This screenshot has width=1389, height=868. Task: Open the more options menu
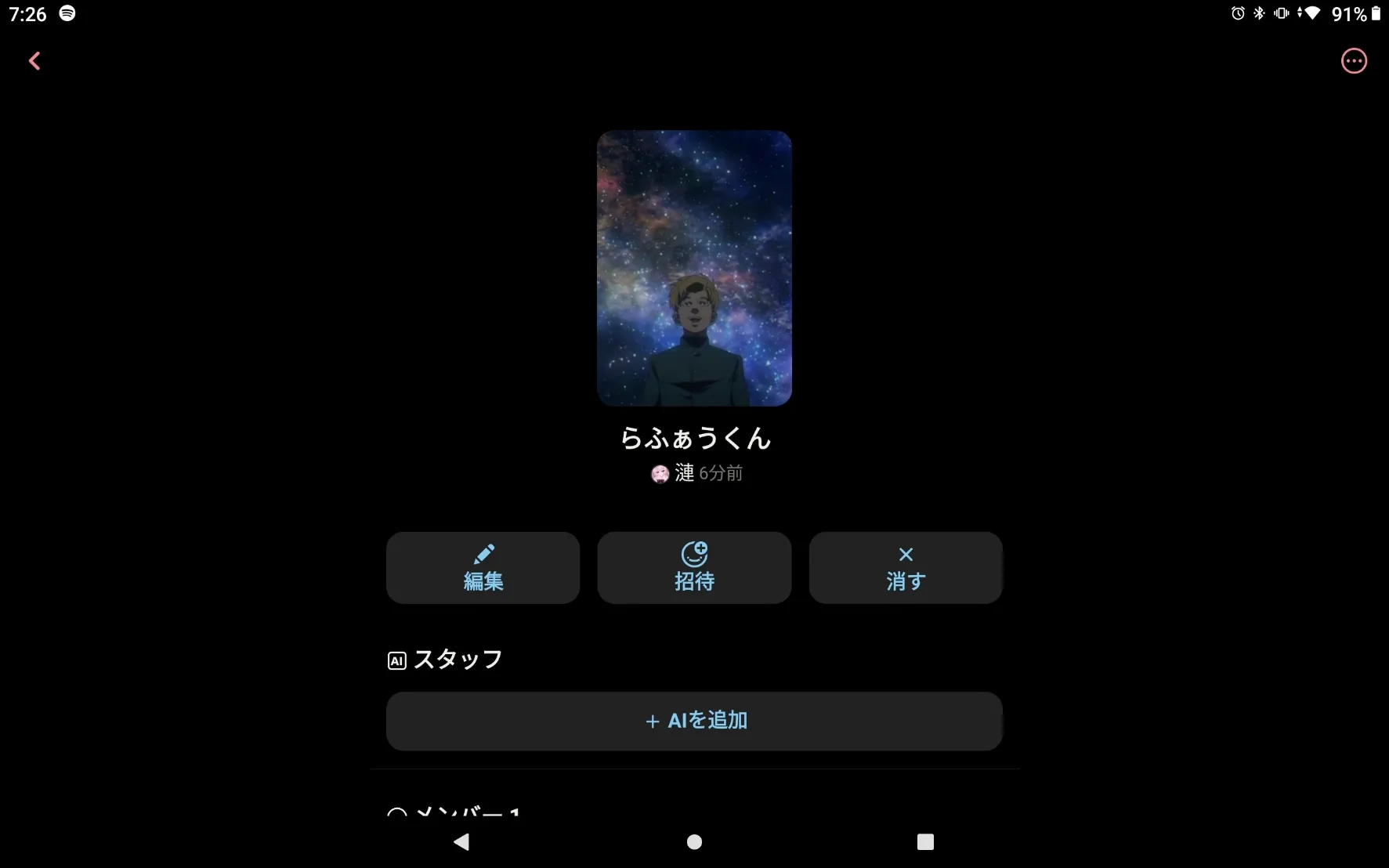pos(1354,61)
